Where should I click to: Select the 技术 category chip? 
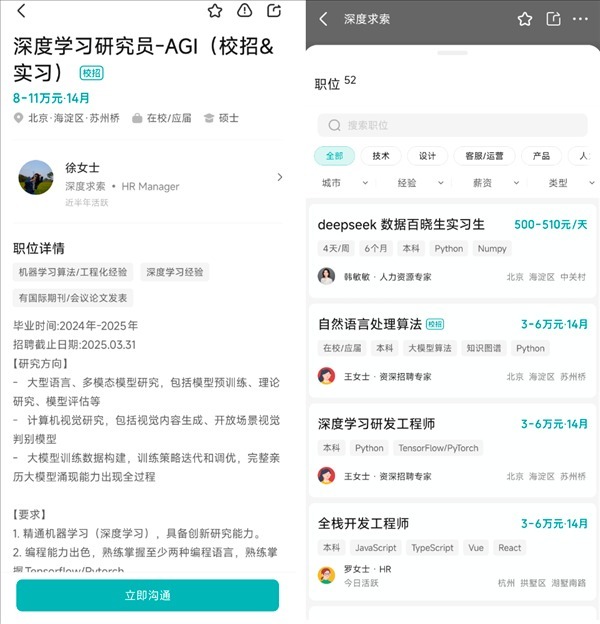381,156
